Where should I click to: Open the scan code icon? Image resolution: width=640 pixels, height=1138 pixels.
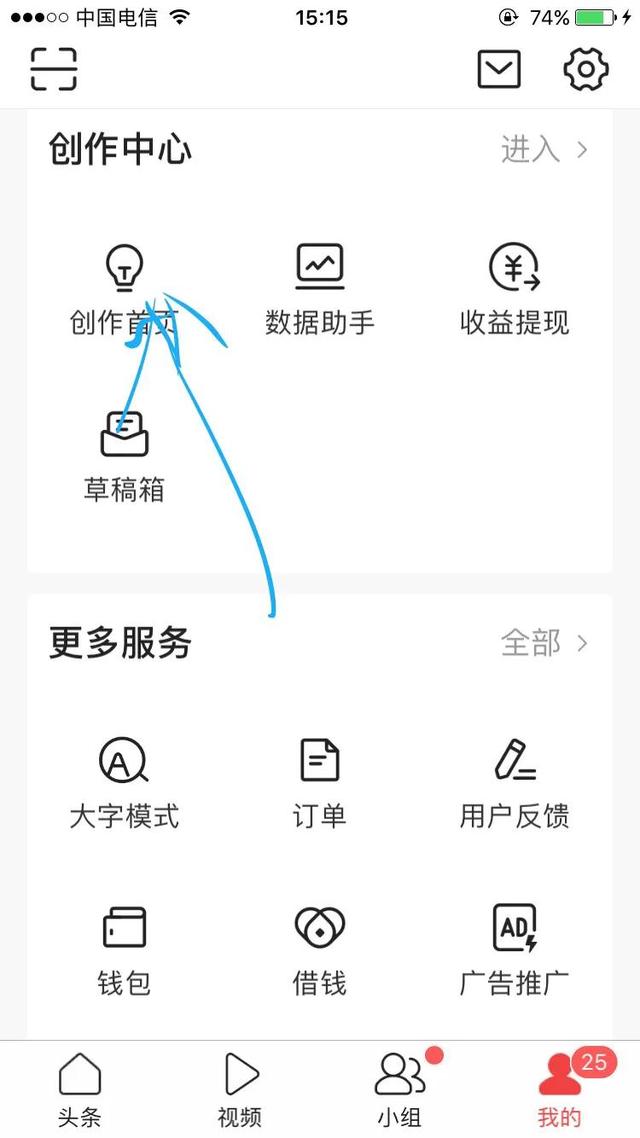coord(53,70)
